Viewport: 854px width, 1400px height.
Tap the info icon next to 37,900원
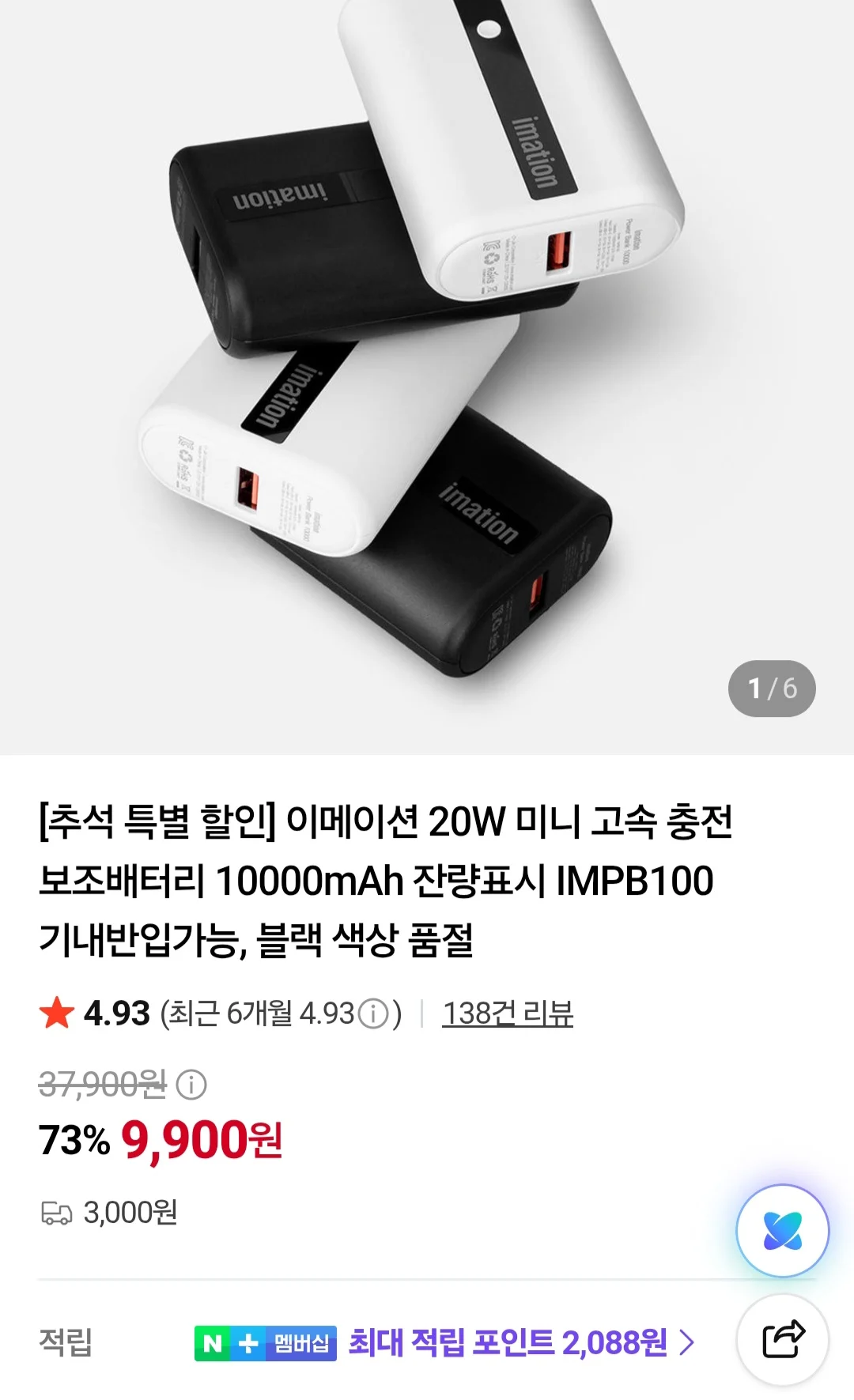tap(191, 1085)
